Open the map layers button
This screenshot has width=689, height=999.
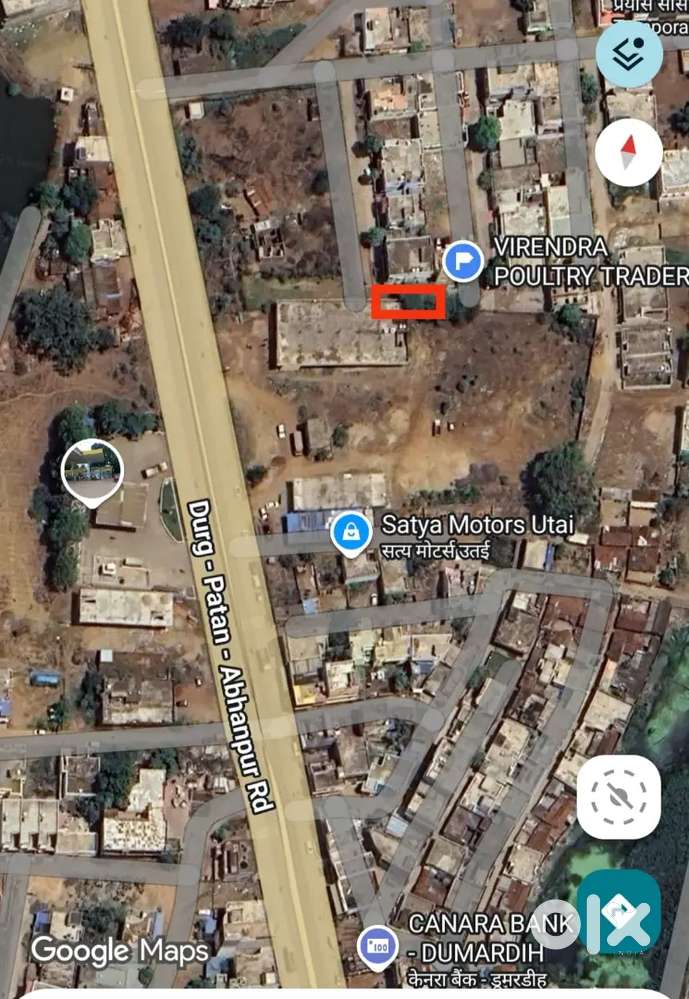tap(629, 54)
